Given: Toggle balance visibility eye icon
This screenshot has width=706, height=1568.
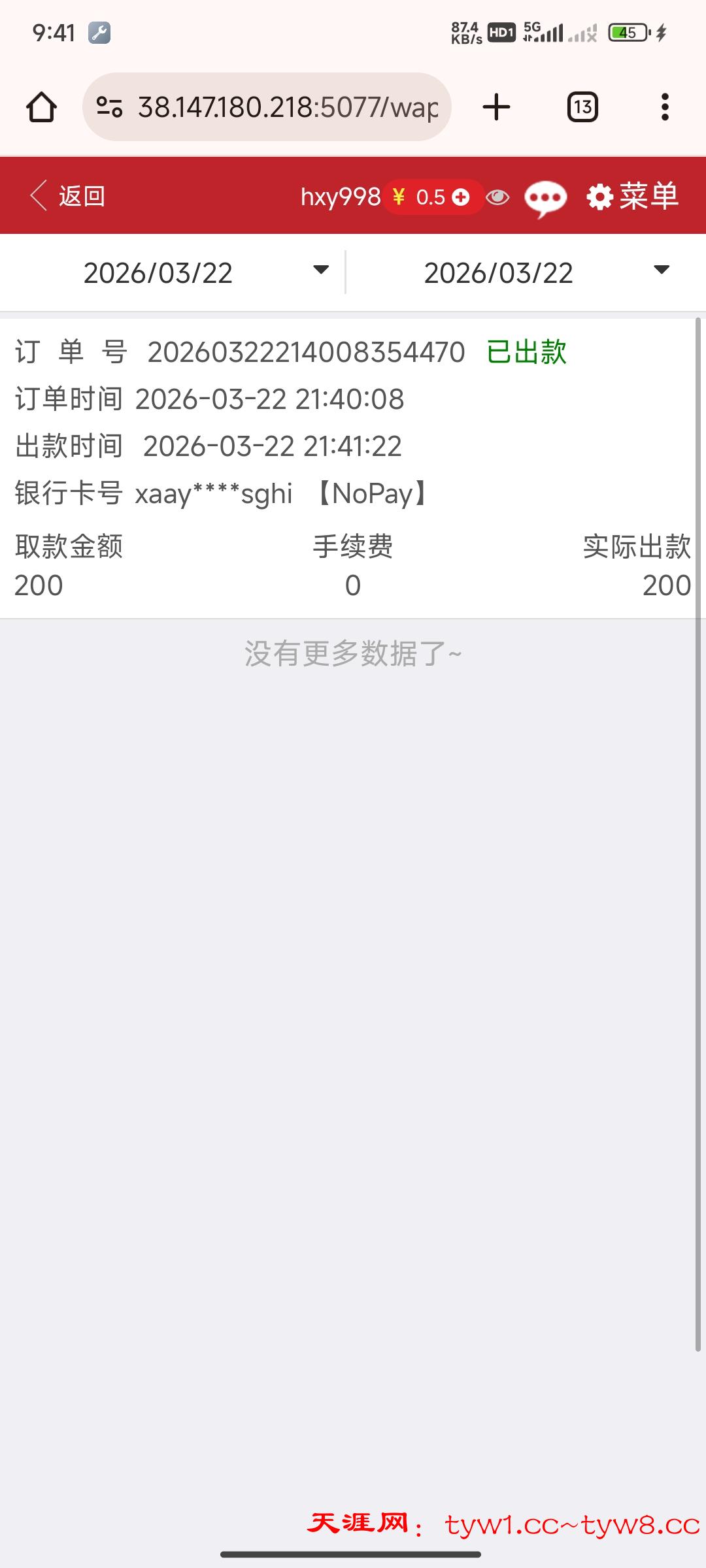Looking at the screenshot, I should (498, 197).
